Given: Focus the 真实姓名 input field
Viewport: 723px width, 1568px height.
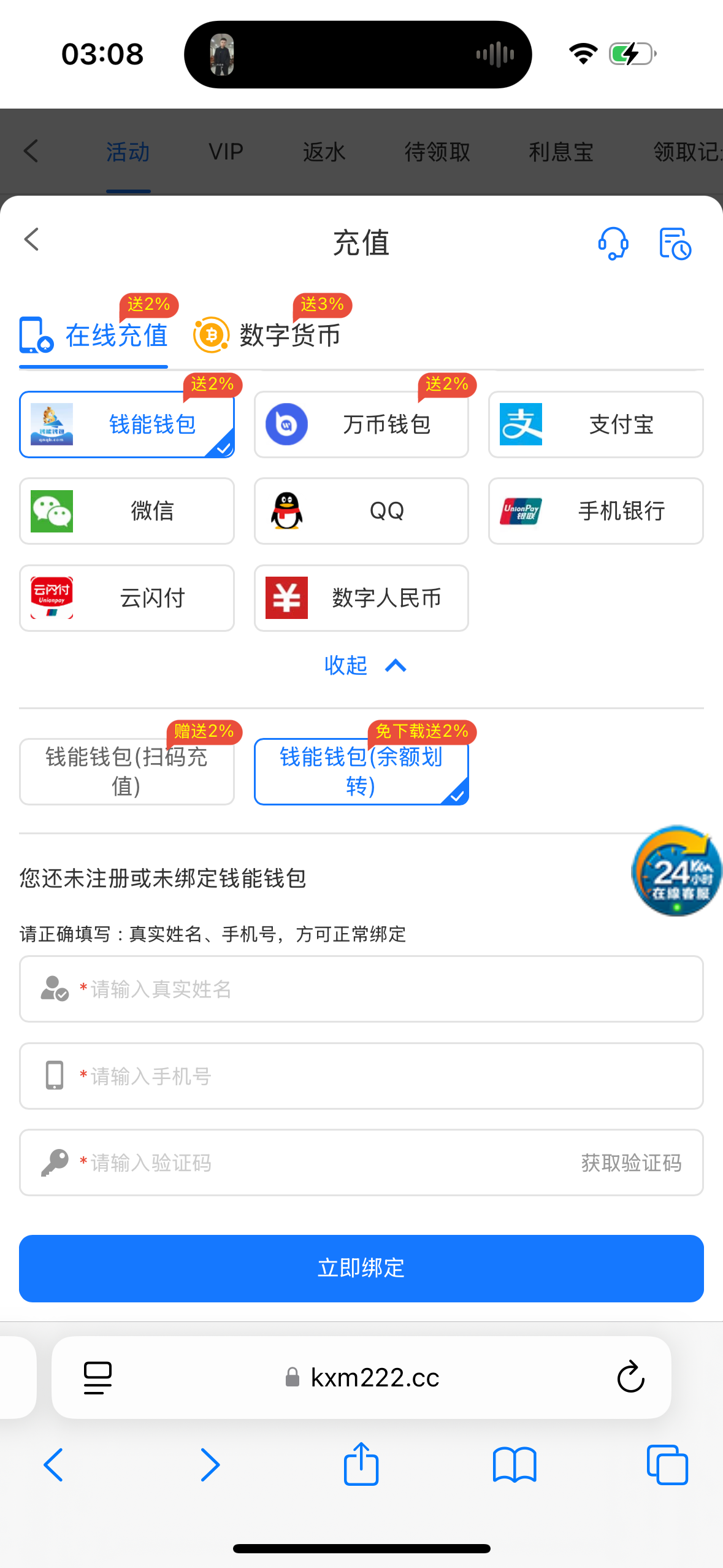Looking at the screenshot, I should 380,989.
